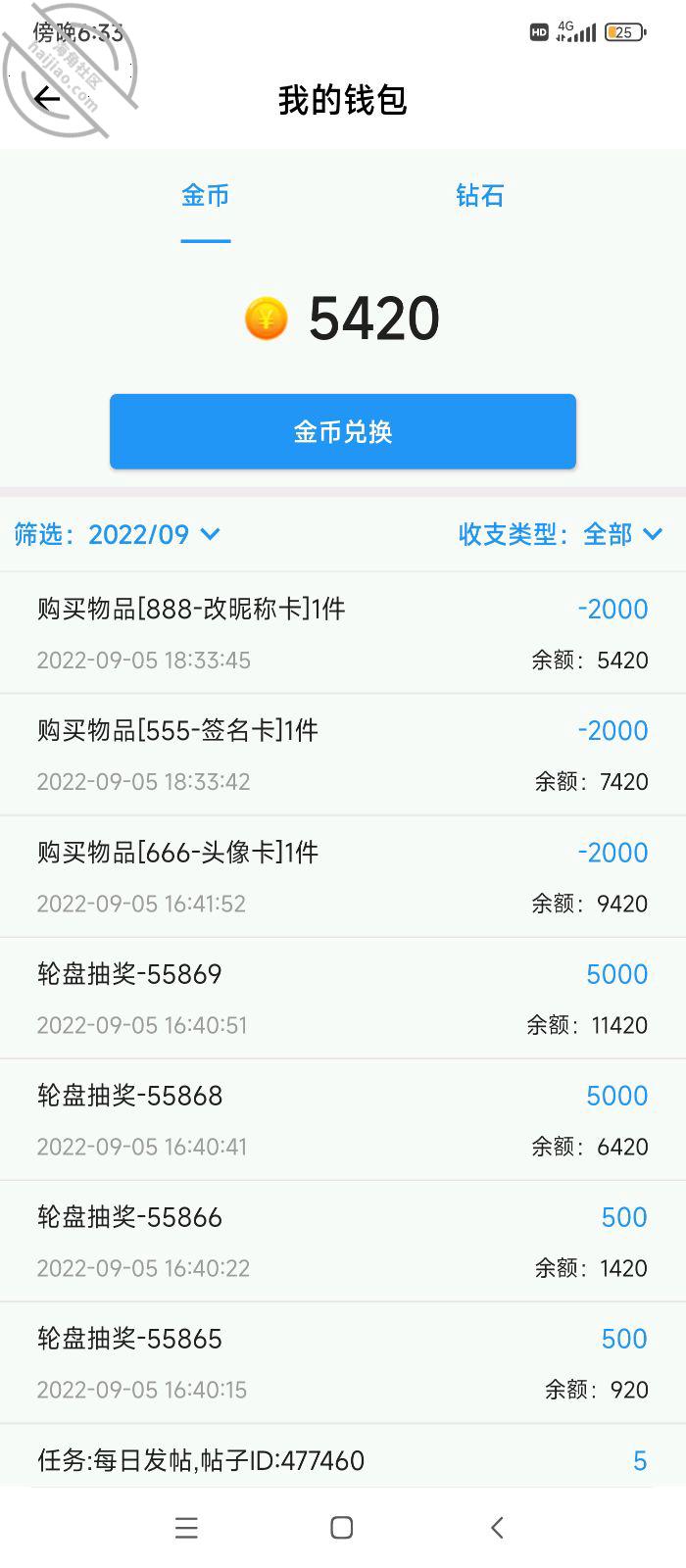Tap the system home button

pos(341,1527)
